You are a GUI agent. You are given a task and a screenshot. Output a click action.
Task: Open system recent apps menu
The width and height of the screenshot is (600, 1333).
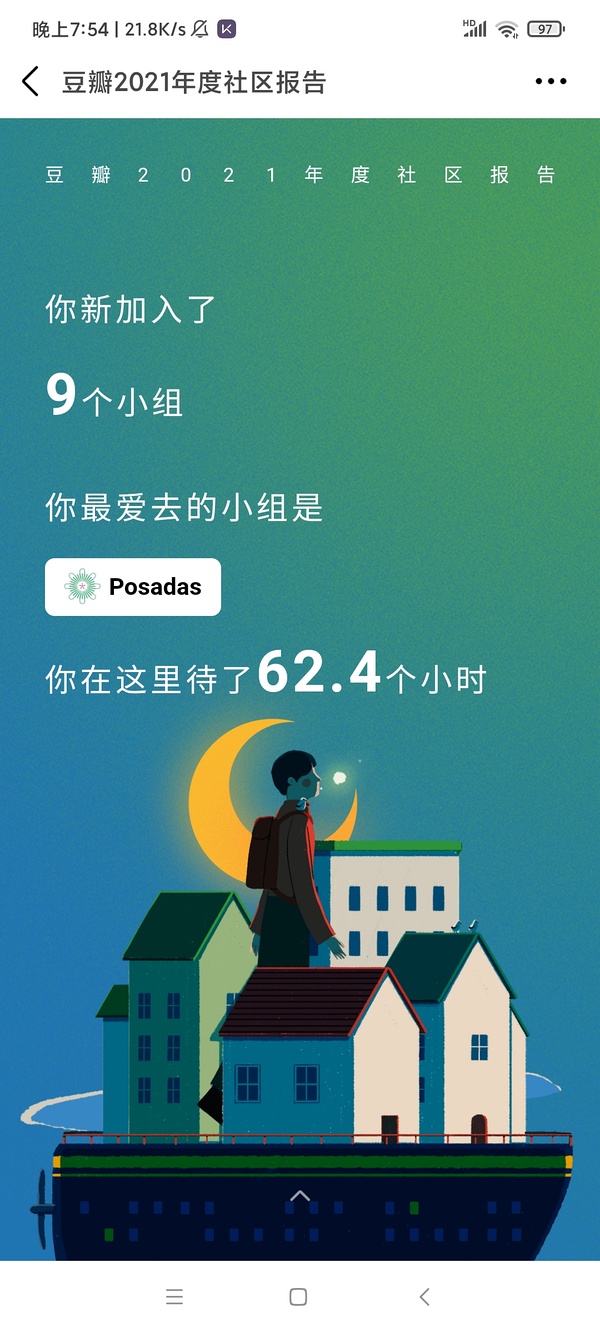(x=175, y=1297)
